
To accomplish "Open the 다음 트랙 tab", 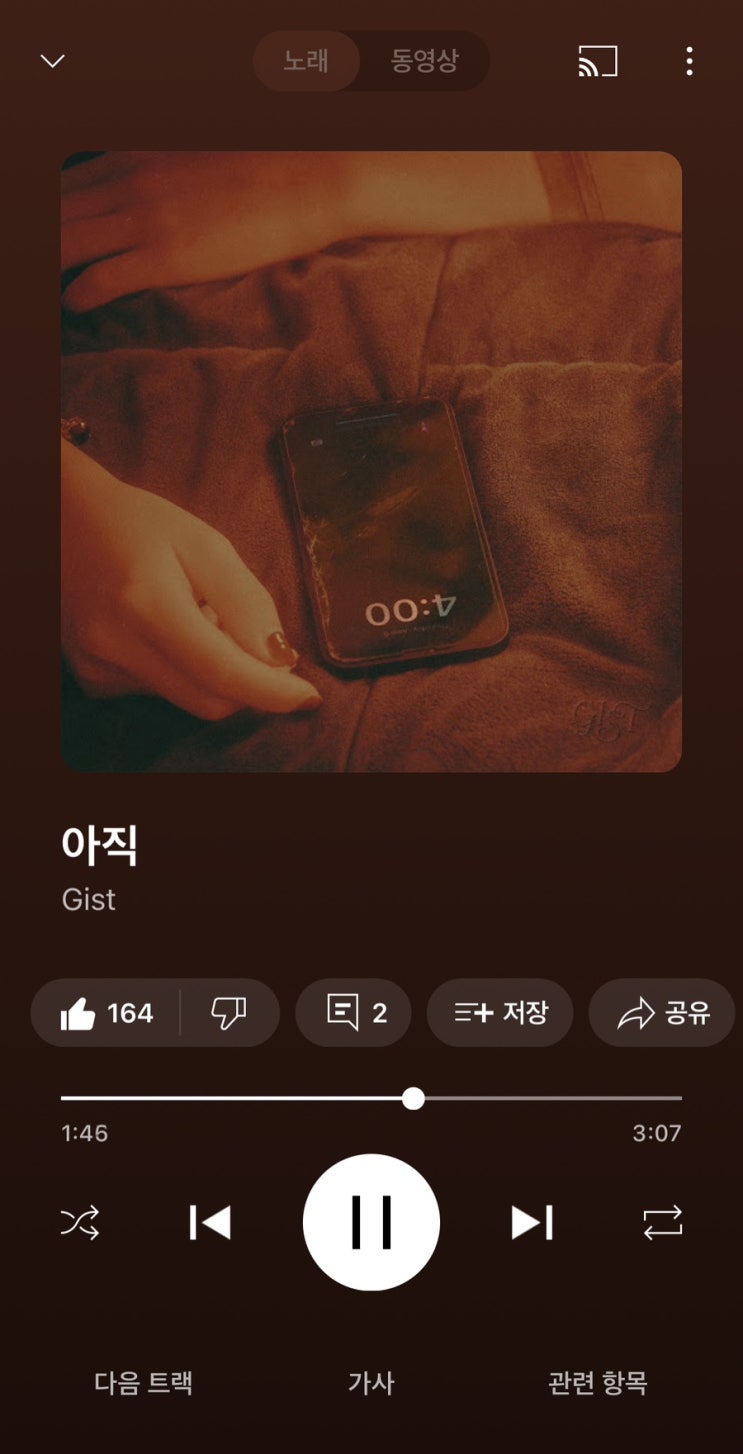I will pyautogui.click(x=144, y=1383).
